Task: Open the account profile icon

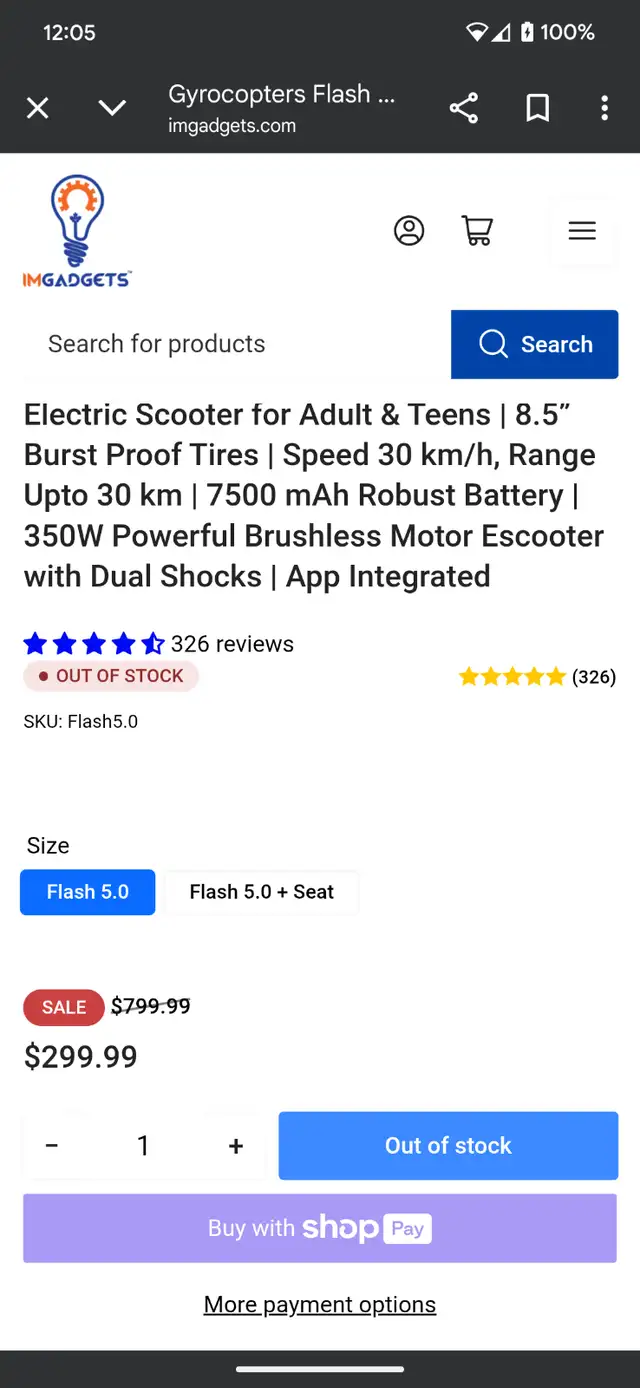Action: click(409, 231)
